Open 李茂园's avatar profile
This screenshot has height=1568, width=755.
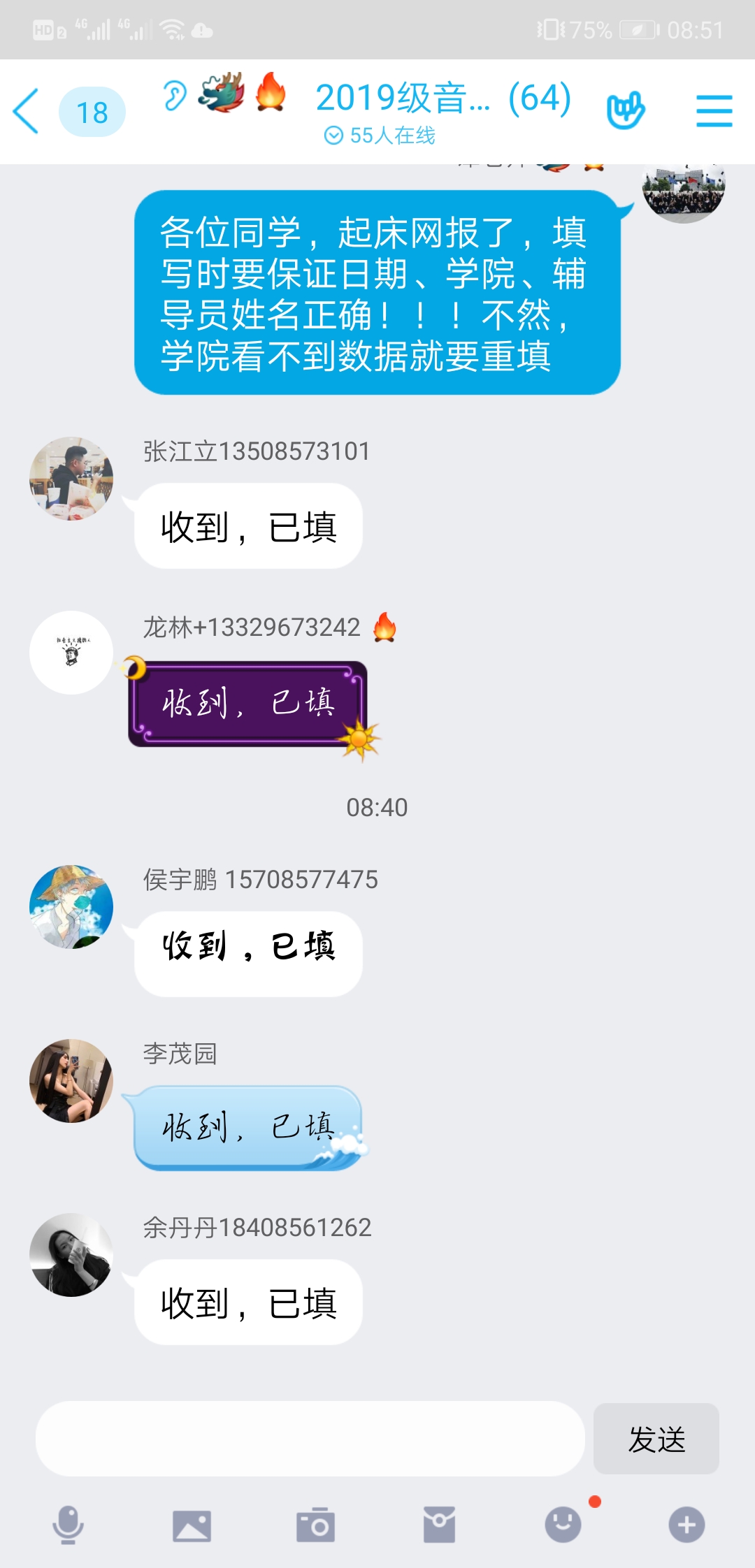[71, 1081]
